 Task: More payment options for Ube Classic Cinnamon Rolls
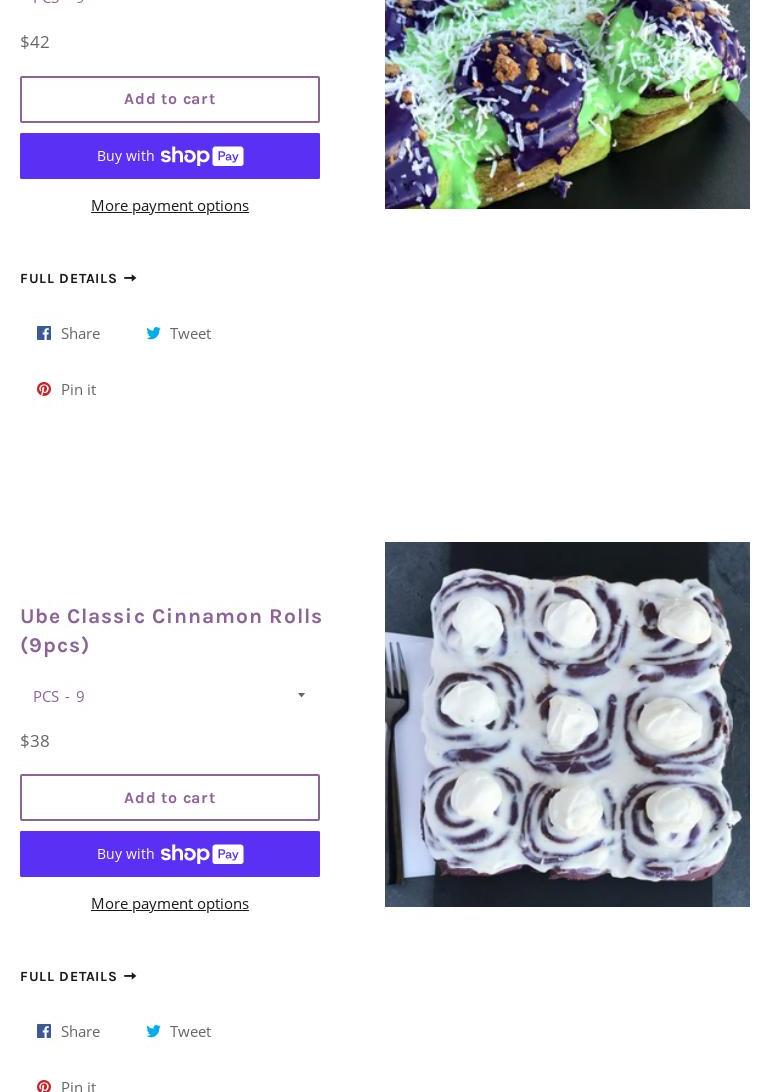[x=170, y=903]
